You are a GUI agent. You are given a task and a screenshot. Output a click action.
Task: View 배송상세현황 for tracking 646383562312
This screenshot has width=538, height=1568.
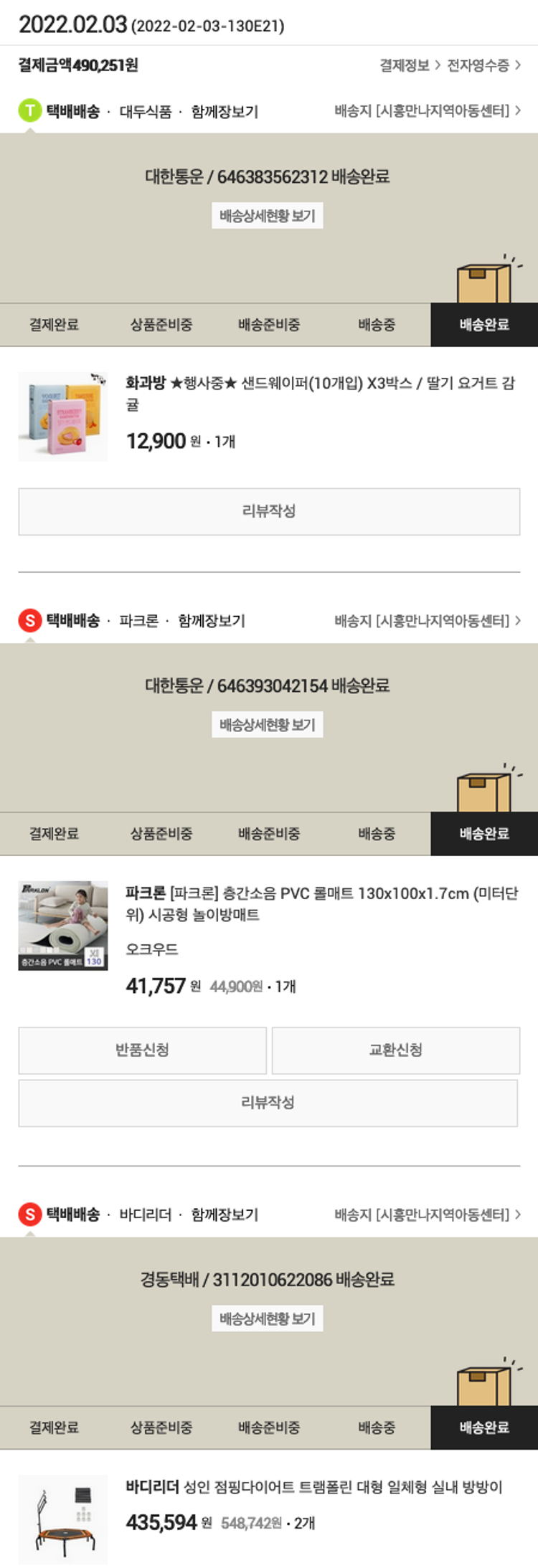(x=268, y=216)
